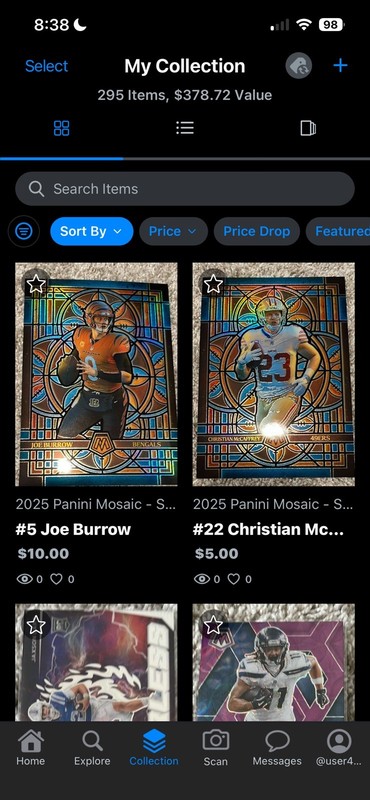Focus the Search Items field
The width and height of the screenshot is (370, 800).
pos(185,189)
